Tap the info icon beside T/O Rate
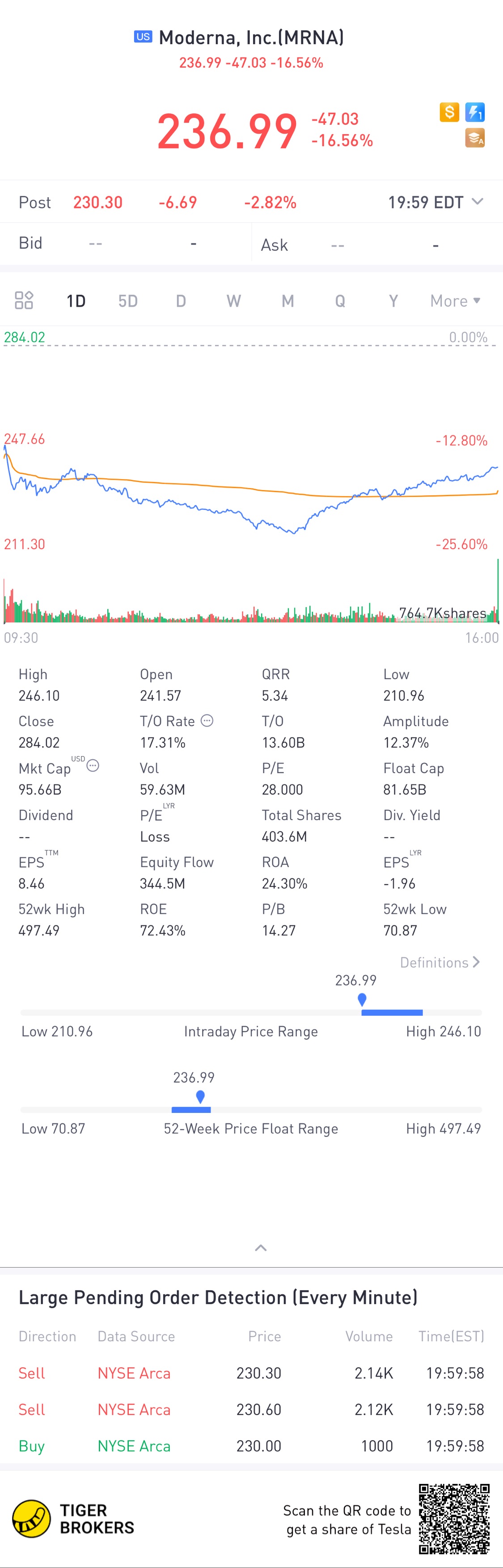503x1568 pixels. pos(207,721)
